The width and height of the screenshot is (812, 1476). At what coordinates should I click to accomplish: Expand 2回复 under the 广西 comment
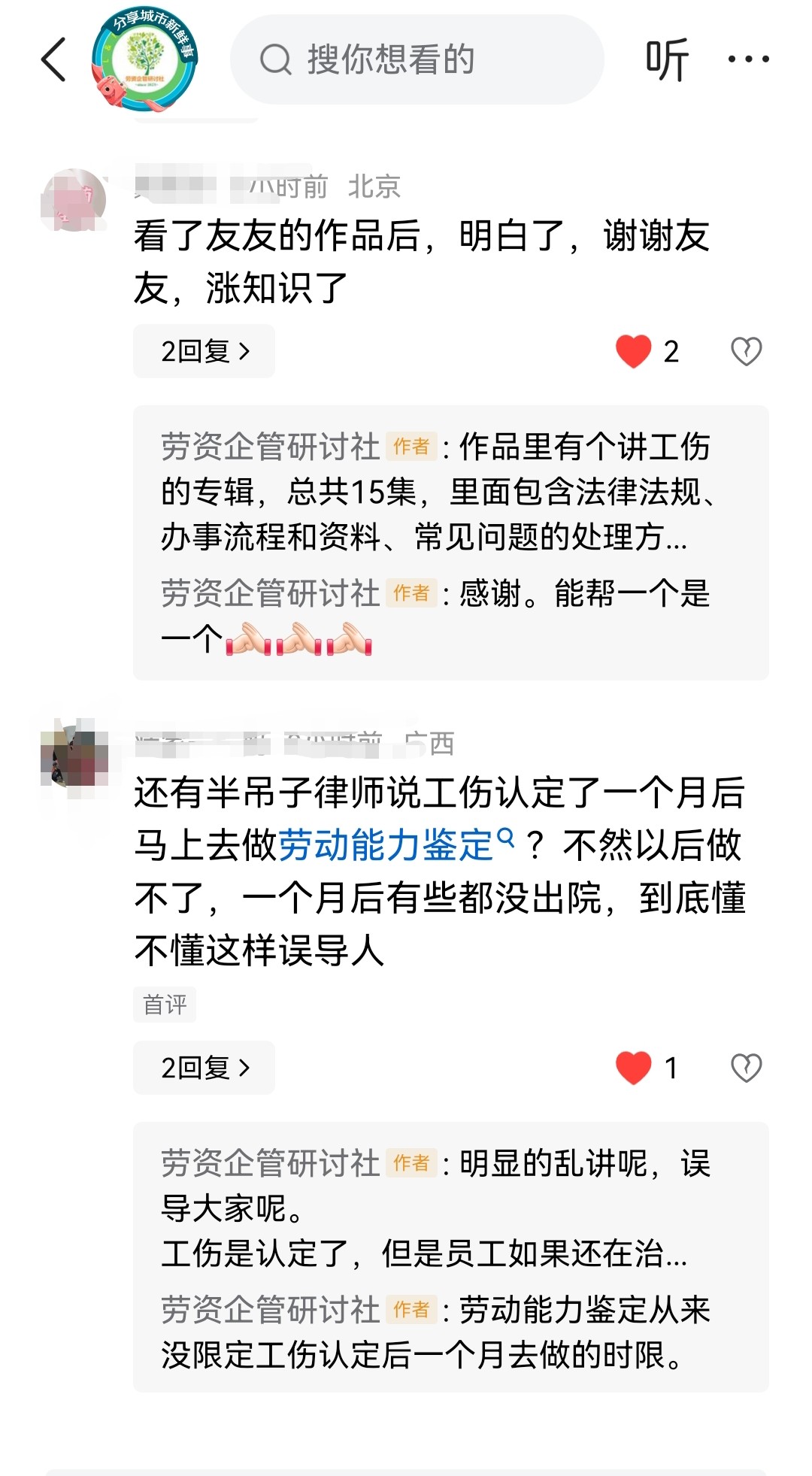pyautogui.click(x=204, y=1068)
